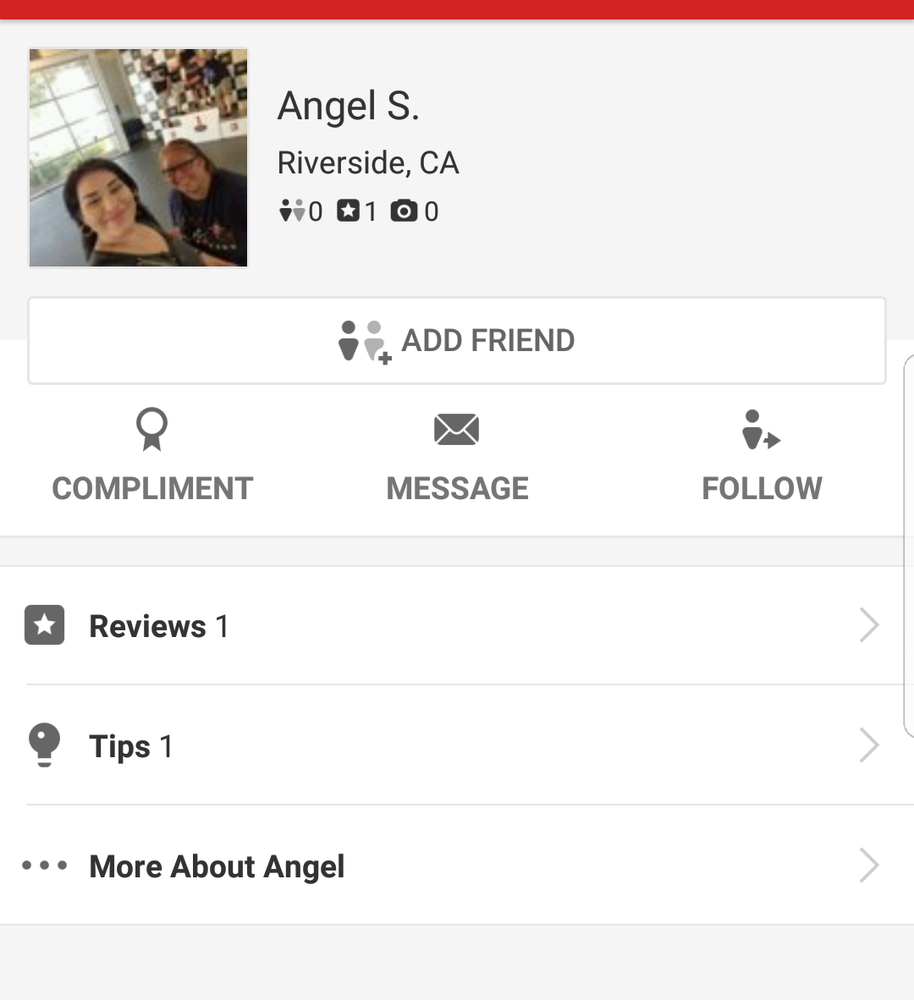This screenshot has width=914, height=1000.
Task: Enlarge Angel's profile photo
Action: click(138, 158)
